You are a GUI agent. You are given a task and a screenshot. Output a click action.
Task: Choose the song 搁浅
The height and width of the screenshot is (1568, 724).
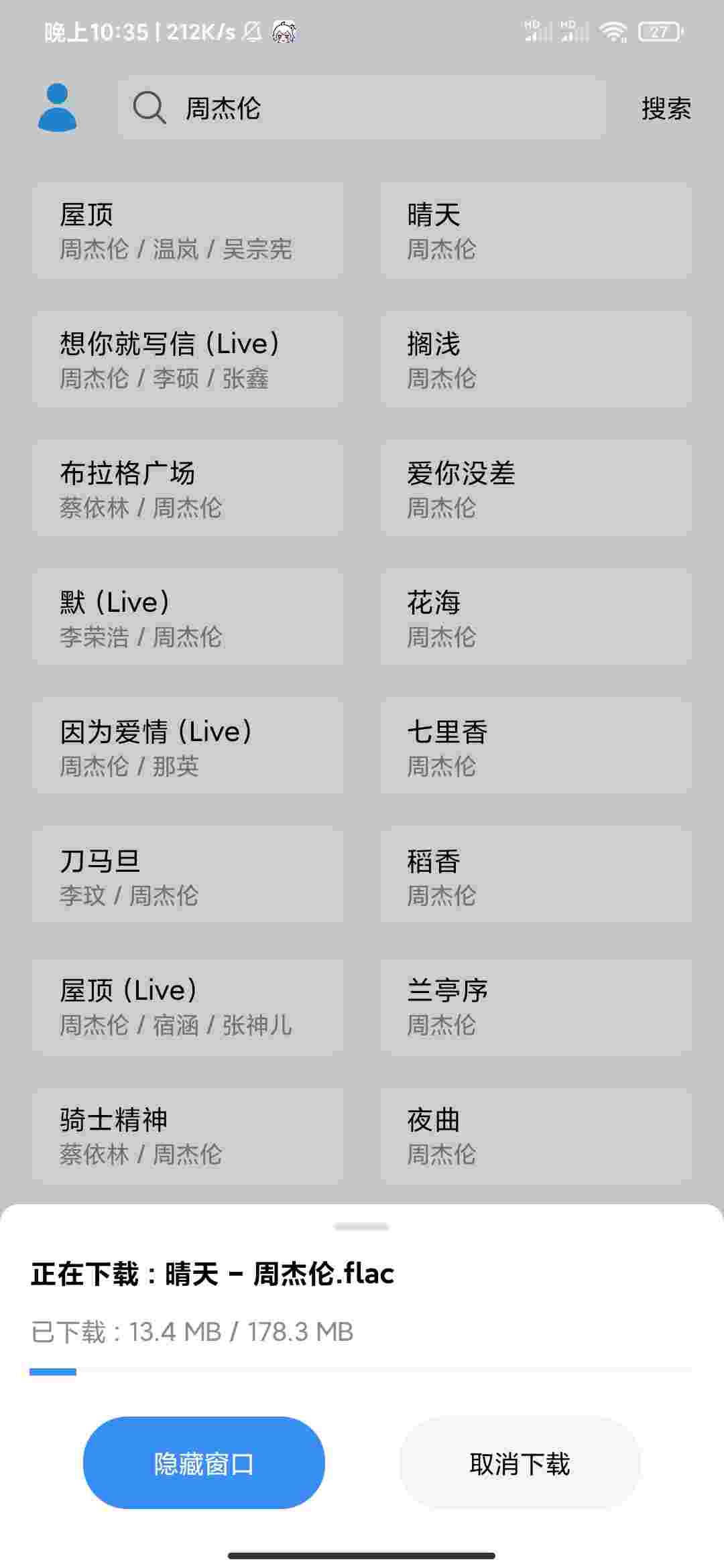point(536,360)
